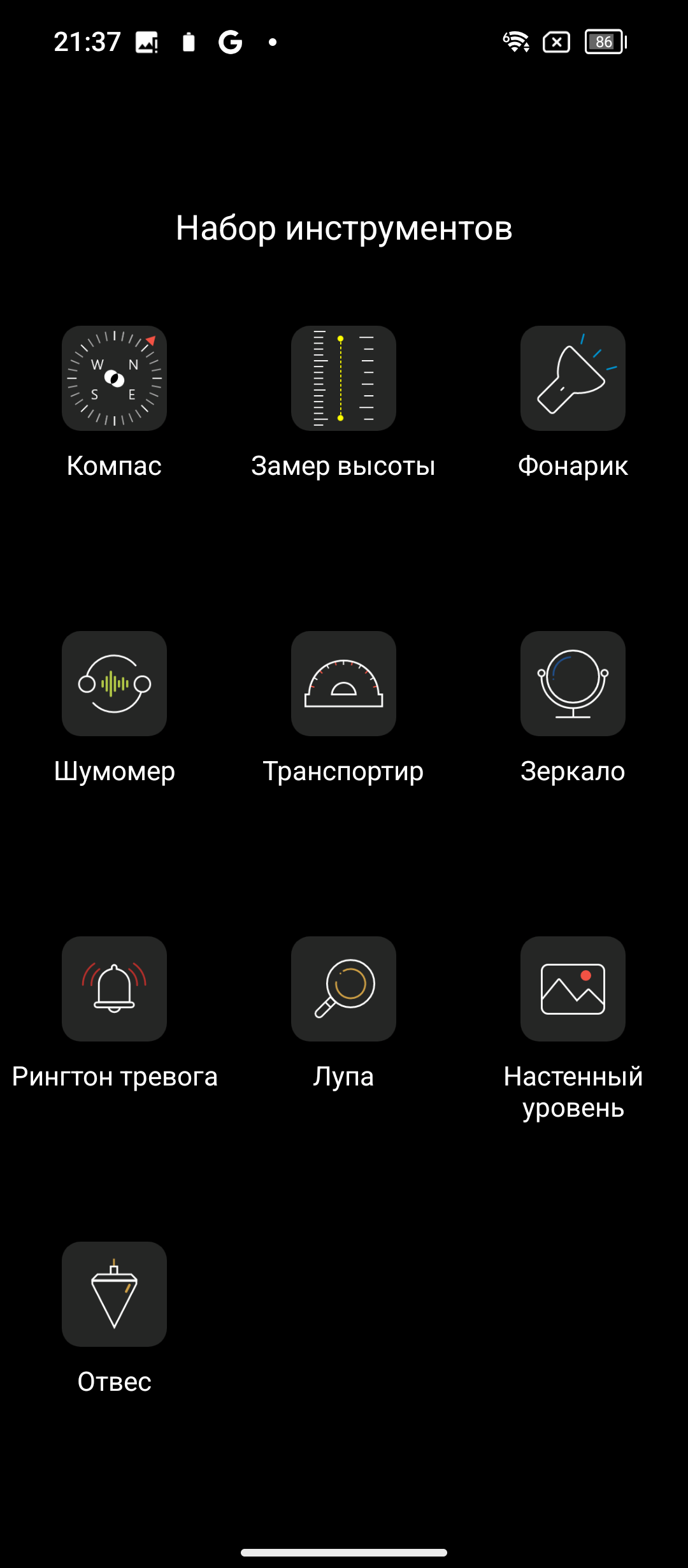
Task: Open the Лупа magnifier
Action: (343, 989)
